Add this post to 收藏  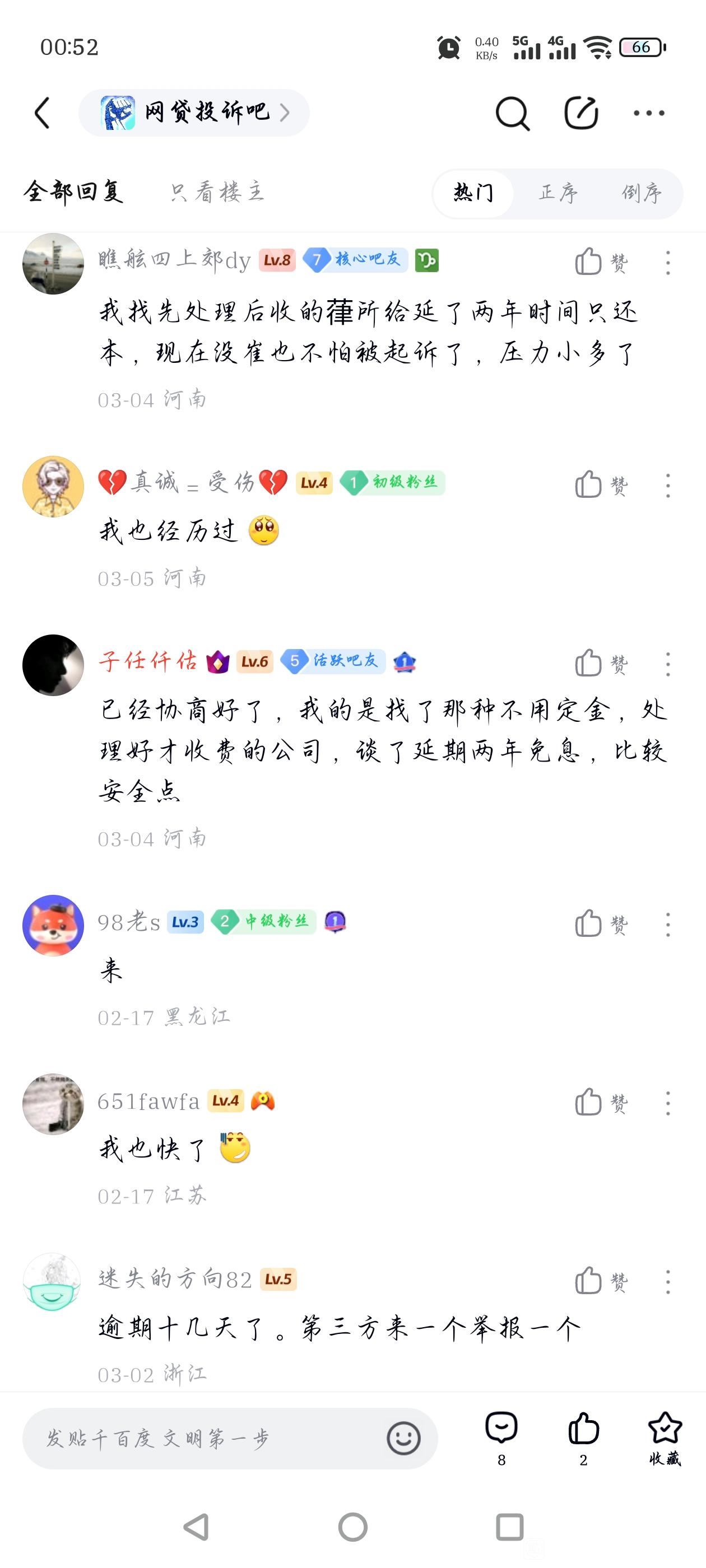(665, 1436)
